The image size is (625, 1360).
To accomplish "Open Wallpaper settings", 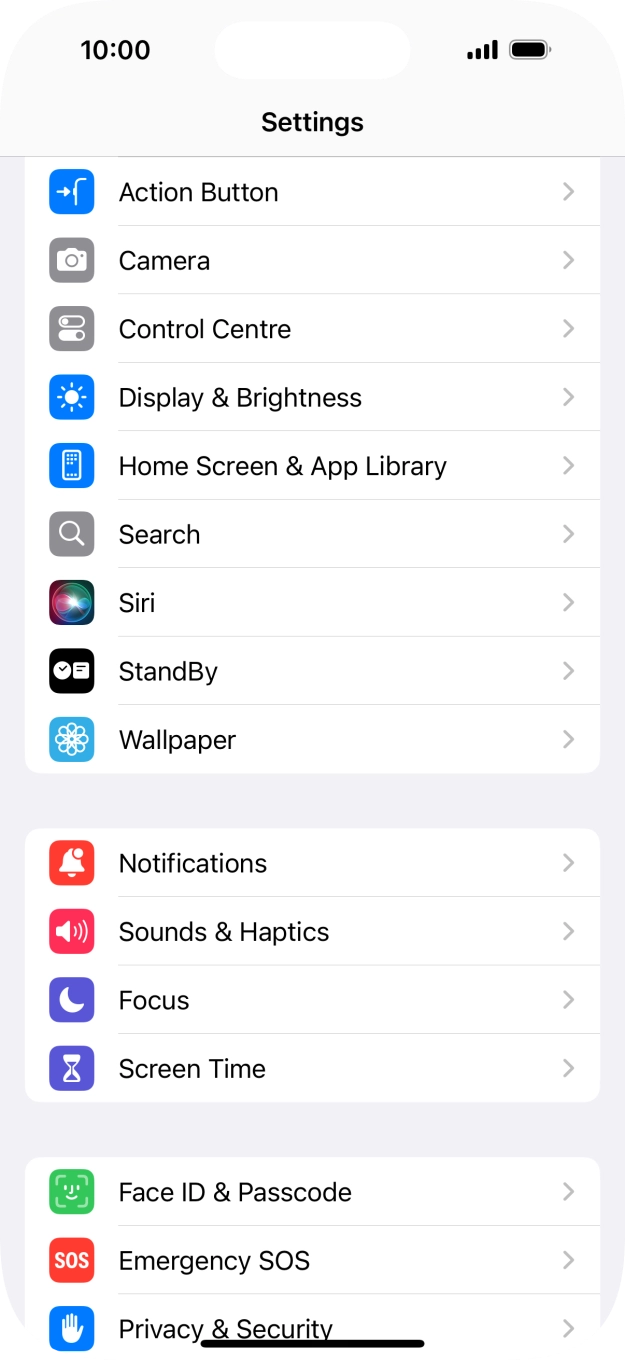I will click(x=312, y=740).
